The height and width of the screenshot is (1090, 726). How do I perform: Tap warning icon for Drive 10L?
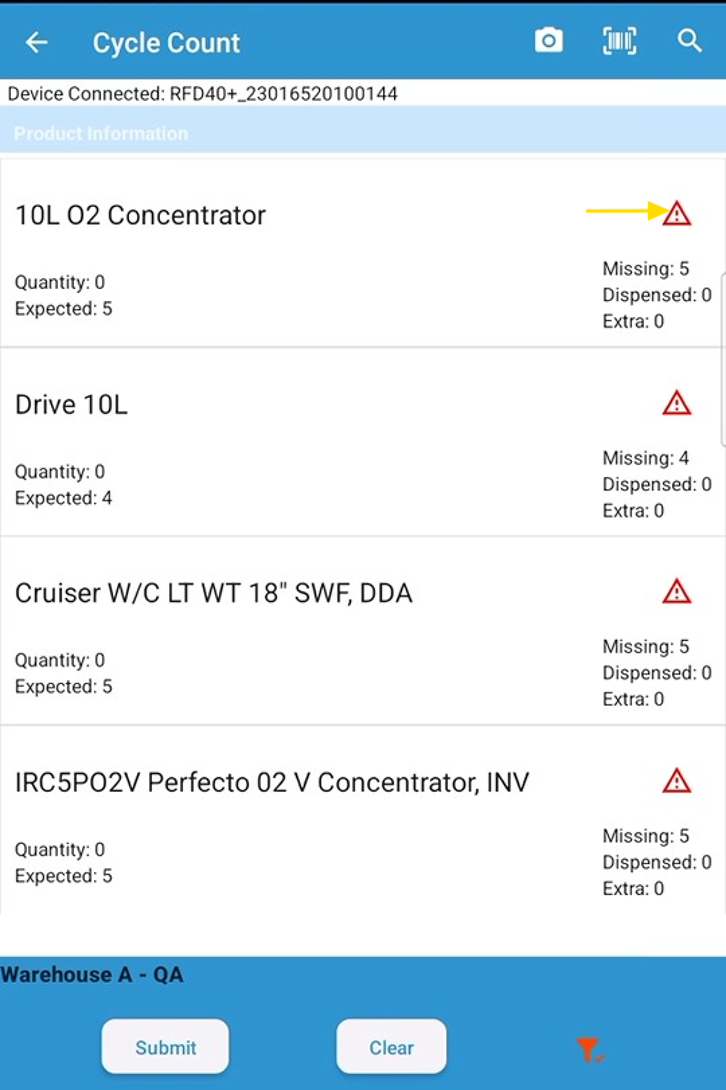677,403
